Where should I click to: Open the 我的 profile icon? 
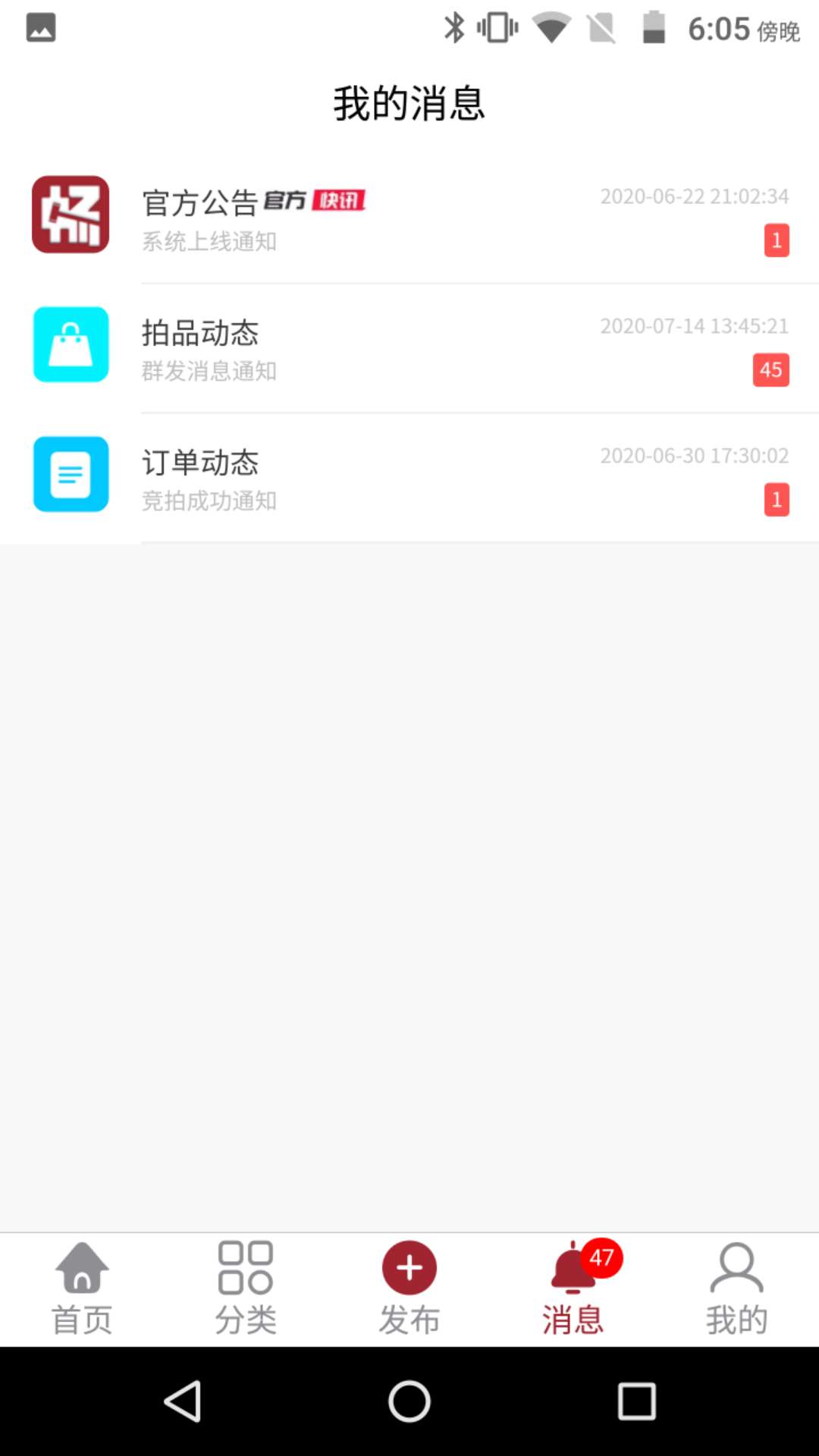coord(736,1265)
